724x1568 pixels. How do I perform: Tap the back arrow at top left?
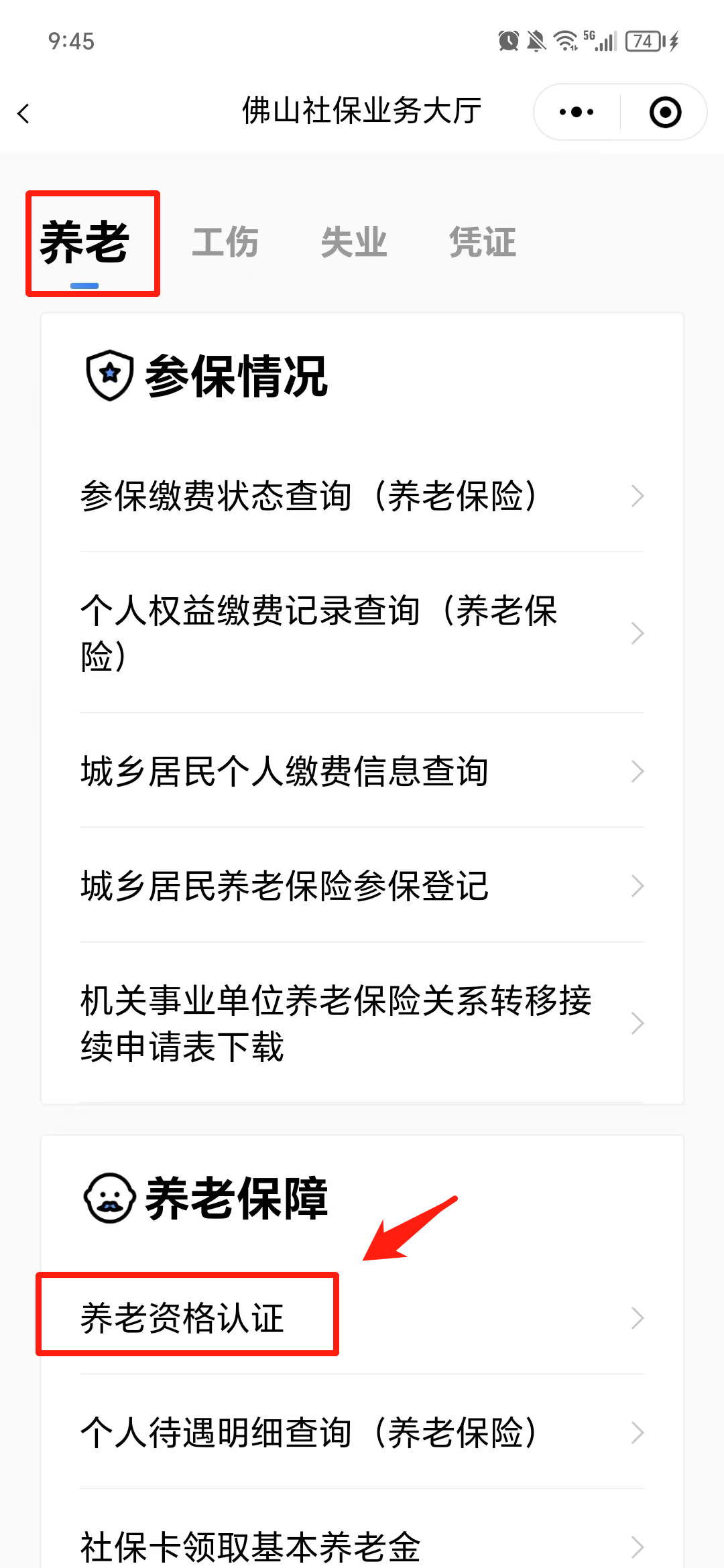[x=24, y=113]
